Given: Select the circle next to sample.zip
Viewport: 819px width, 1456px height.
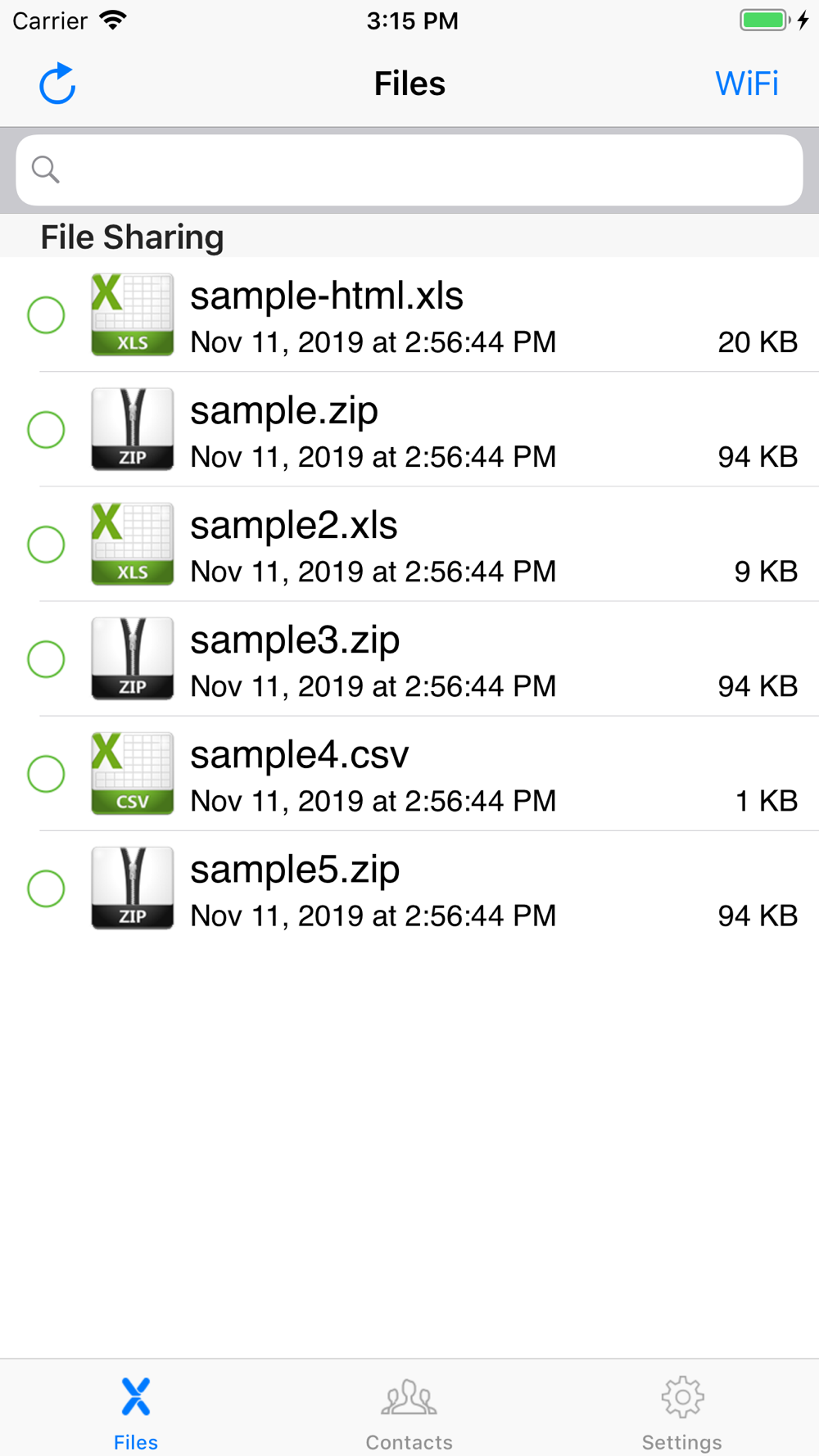Looking at the screenshot, I should click(x=46, y=430).
